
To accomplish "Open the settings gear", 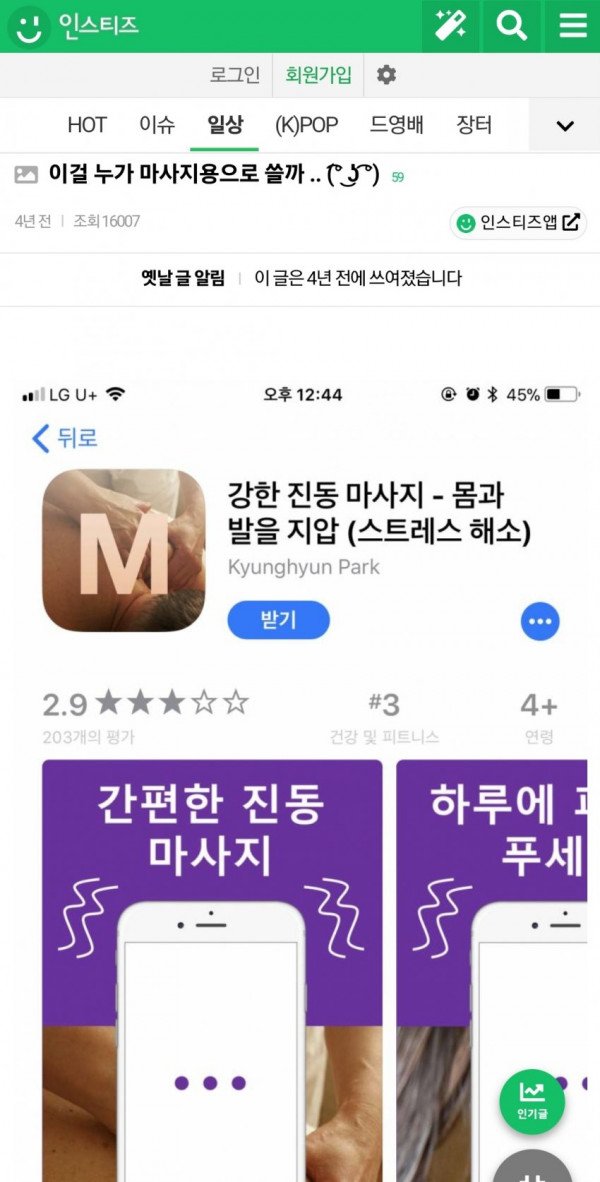I will (x=386, y=75).
